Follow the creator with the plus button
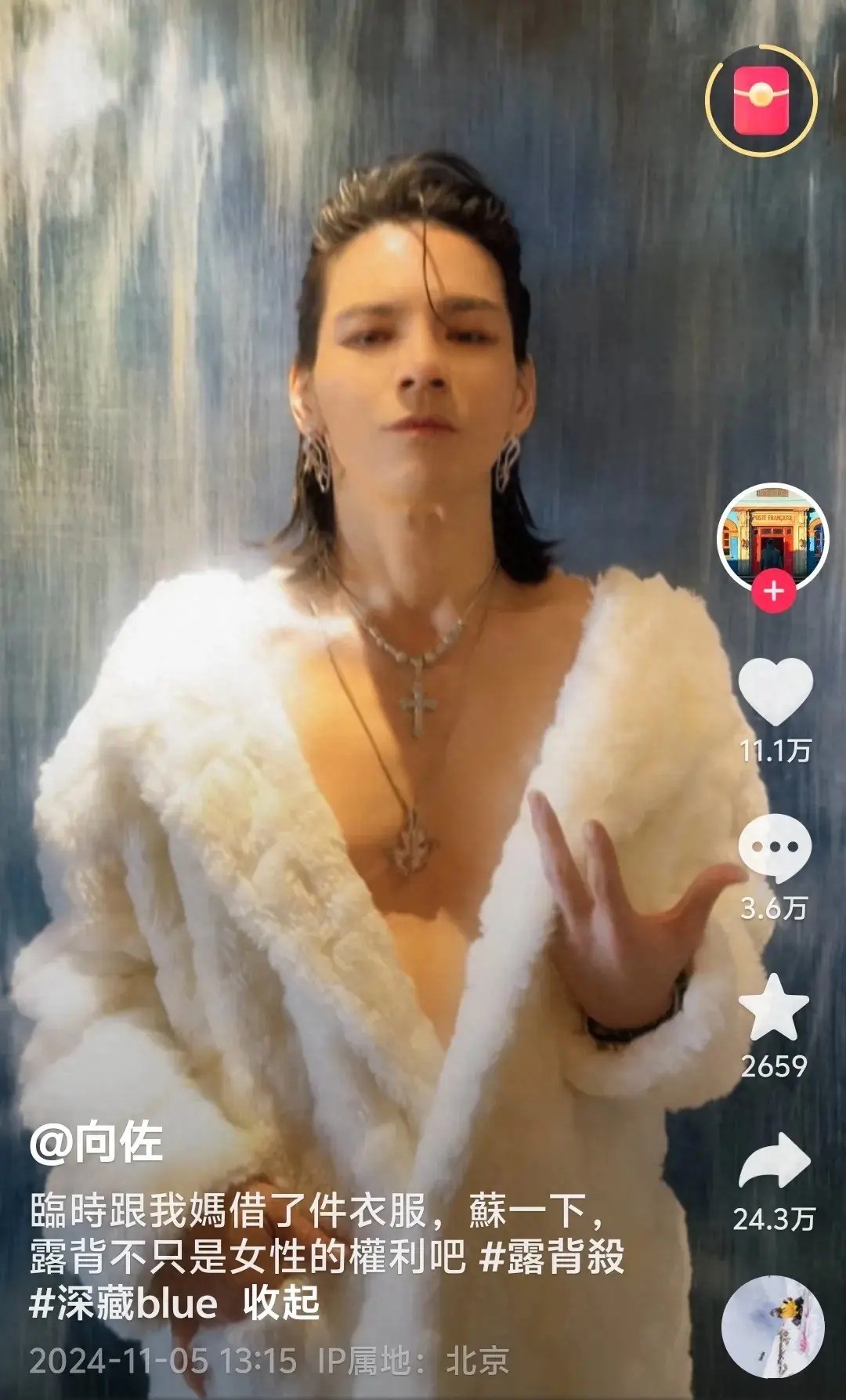 [773, 591]
